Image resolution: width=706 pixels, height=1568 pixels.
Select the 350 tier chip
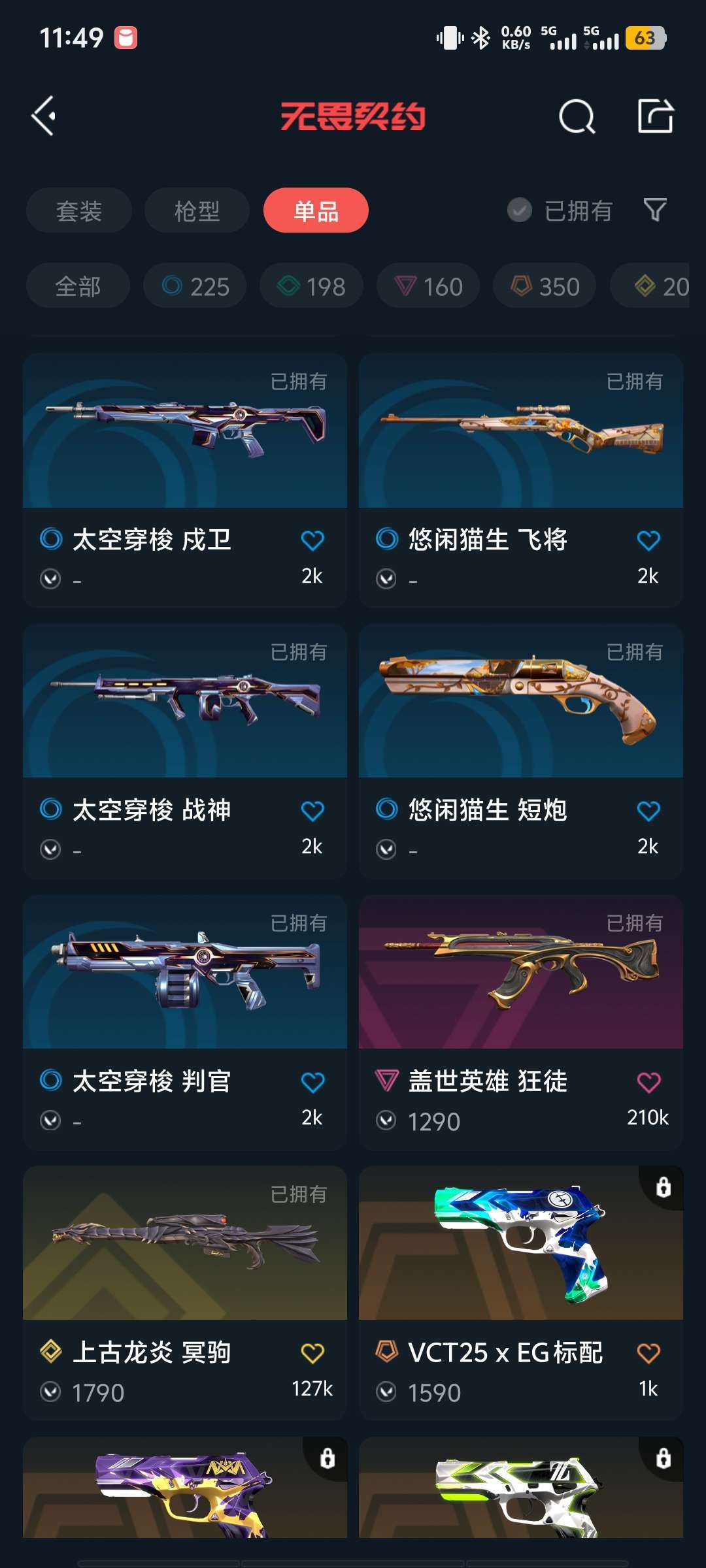[545, 286]
